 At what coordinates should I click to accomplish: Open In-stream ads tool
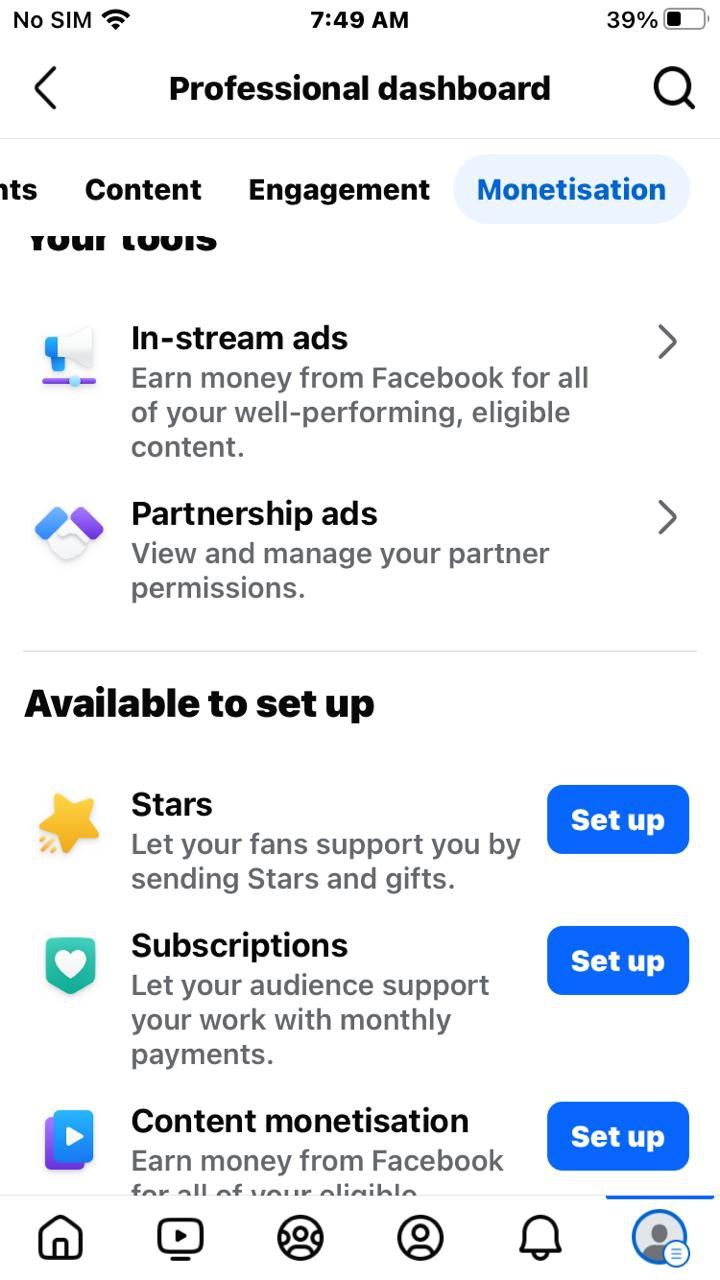click(360, 391)
